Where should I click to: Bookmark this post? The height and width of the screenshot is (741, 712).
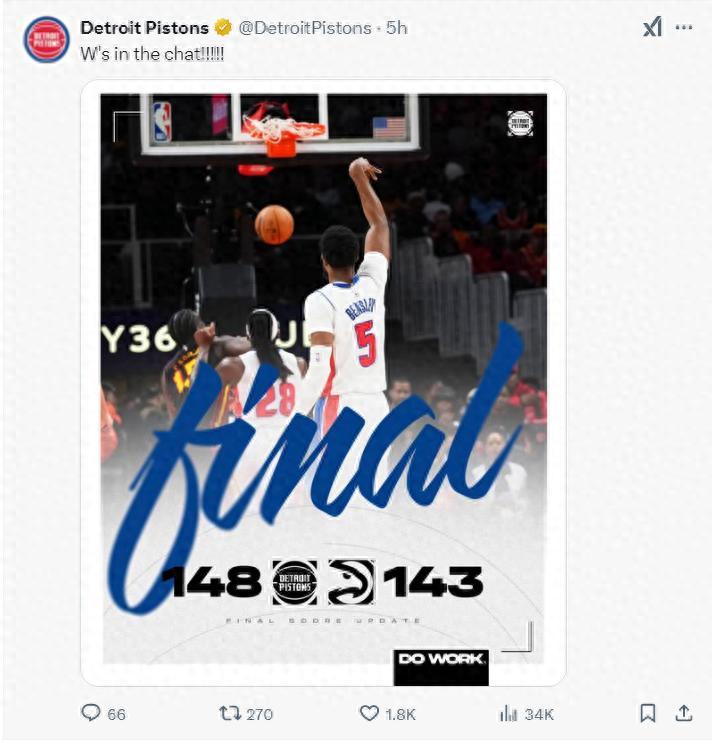coord(648,713)
